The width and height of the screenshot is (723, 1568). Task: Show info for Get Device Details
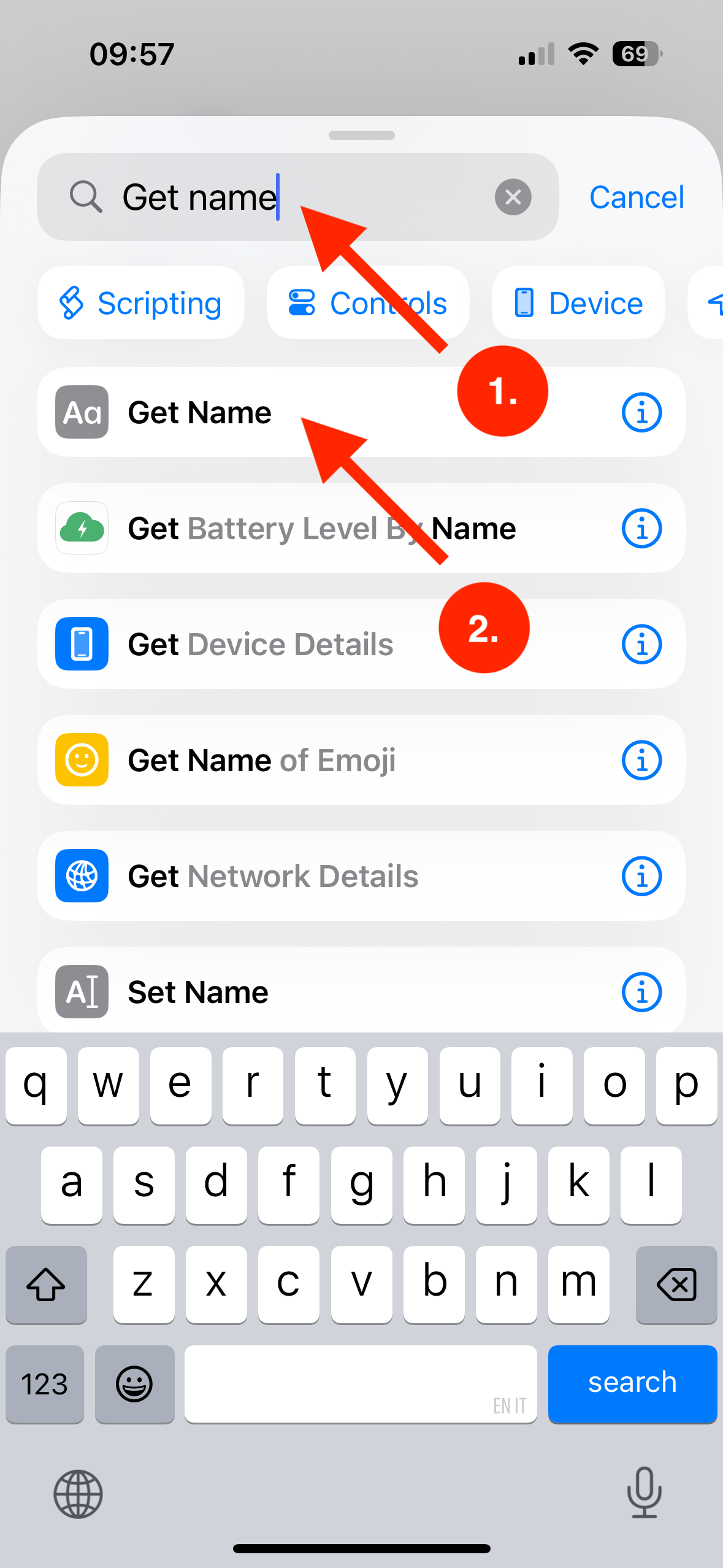point(641,644)
